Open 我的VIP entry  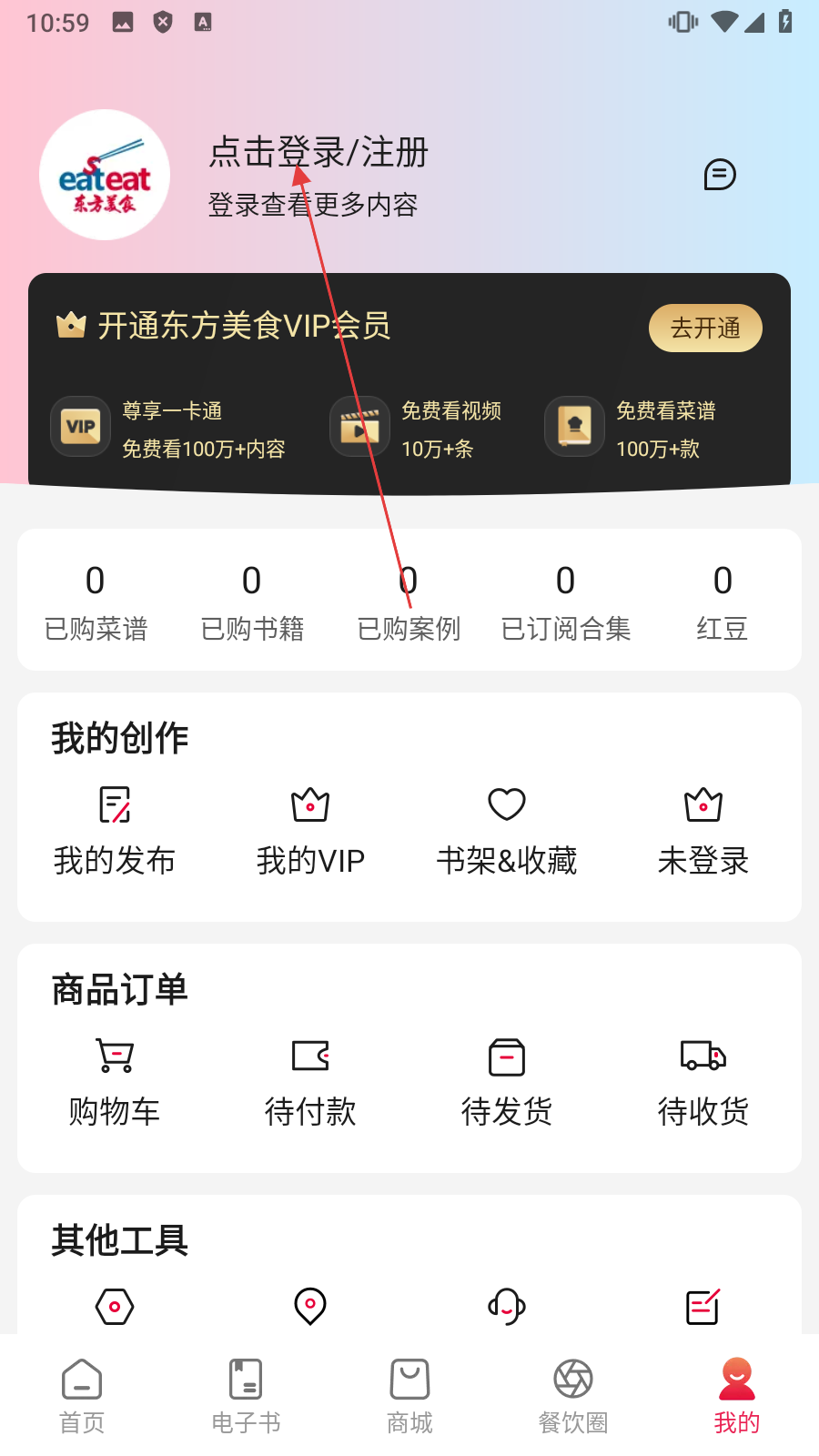tap(310, 830)
